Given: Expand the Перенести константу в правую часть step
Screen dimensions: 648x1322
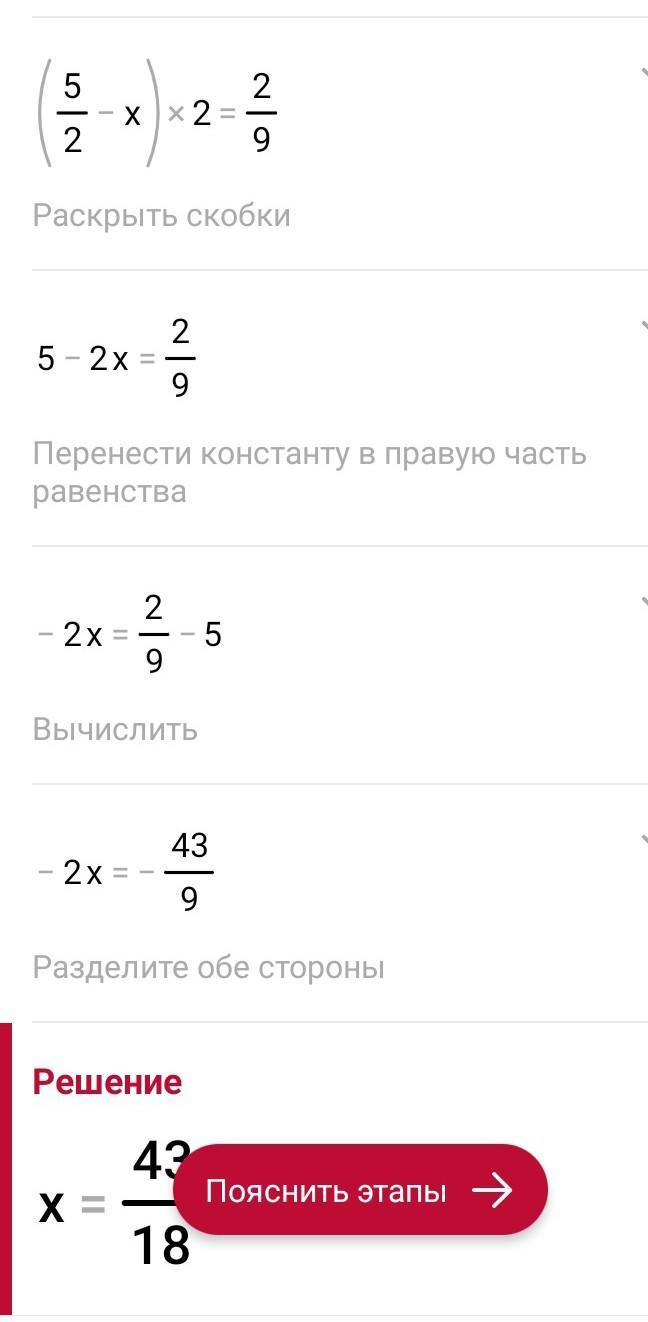Looking at the screenshot, I should pos(642,326).
